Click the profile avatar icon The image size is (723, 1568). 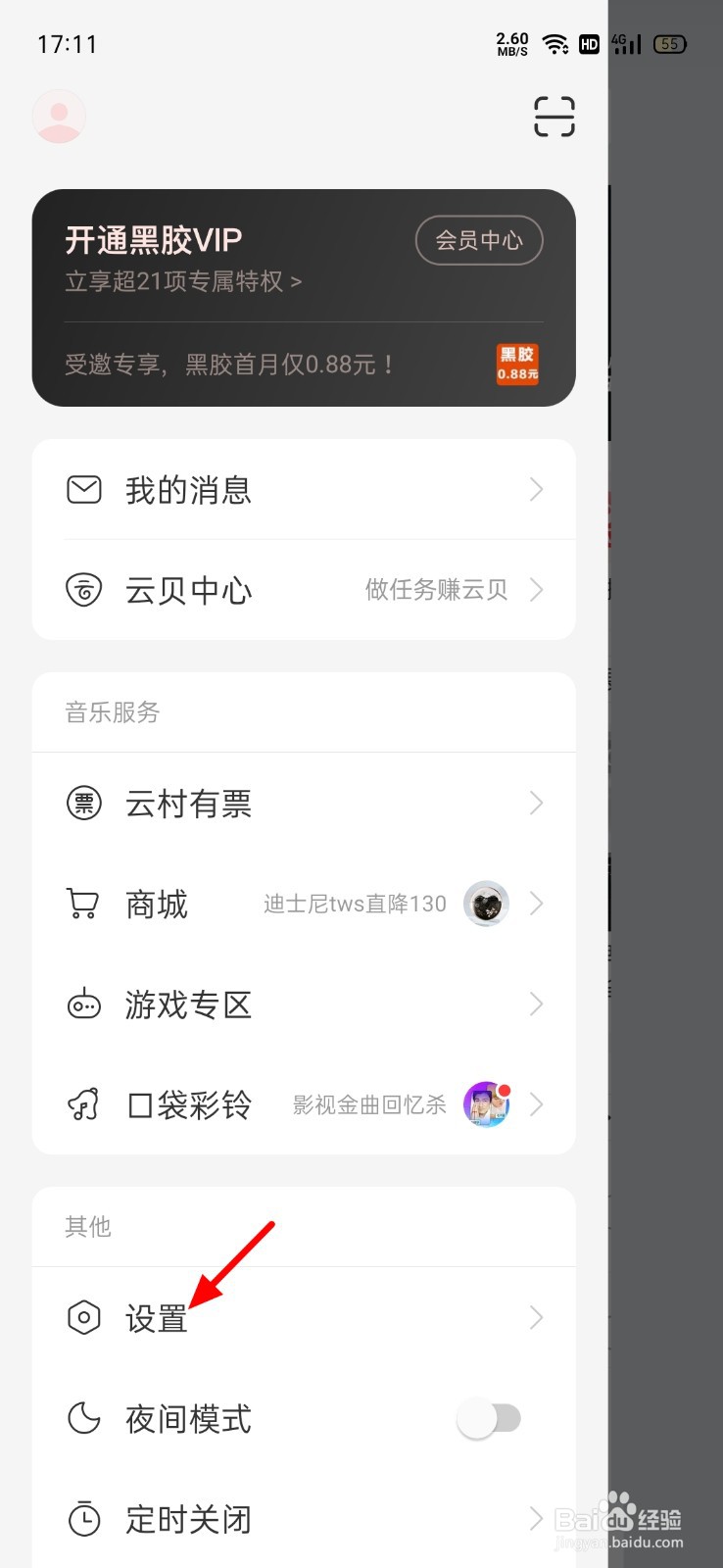click(59, 116)
